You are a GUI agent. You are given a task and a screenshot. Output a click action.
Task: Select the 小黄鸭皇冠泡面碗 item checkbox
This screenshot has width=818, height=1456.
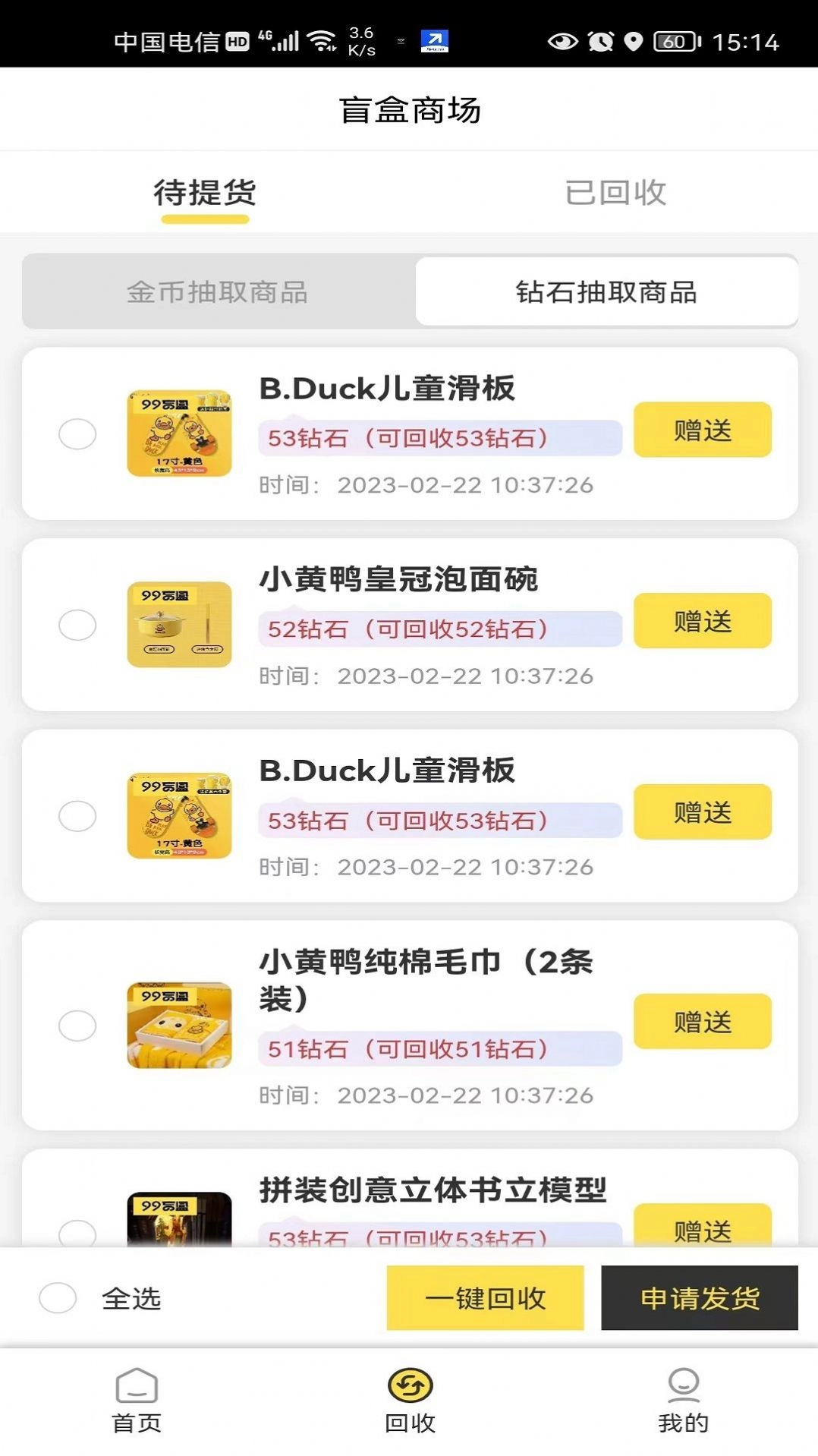(x=77, y=625)
